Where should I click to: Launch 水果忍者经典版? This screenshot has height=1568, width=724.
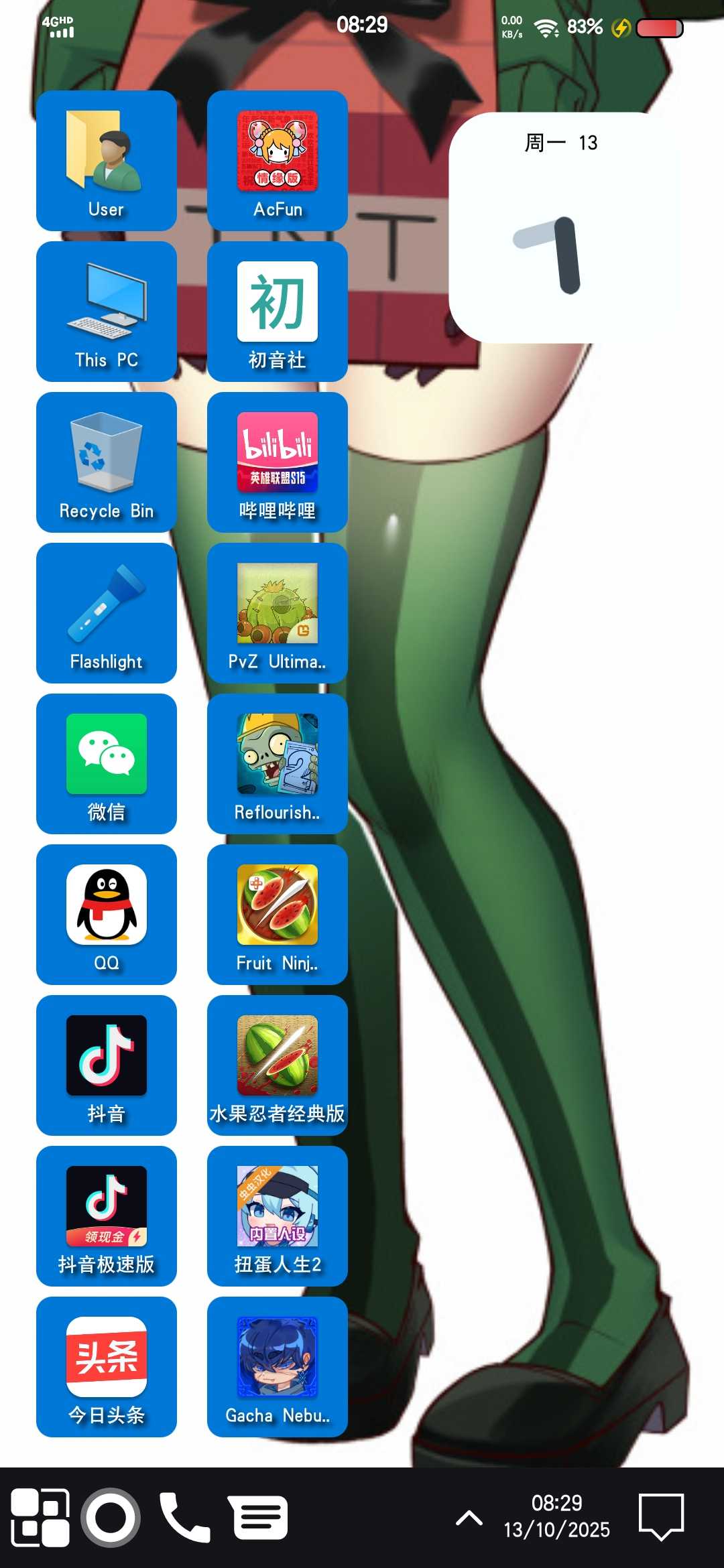pyautogui.click(x=277, y=1065)
